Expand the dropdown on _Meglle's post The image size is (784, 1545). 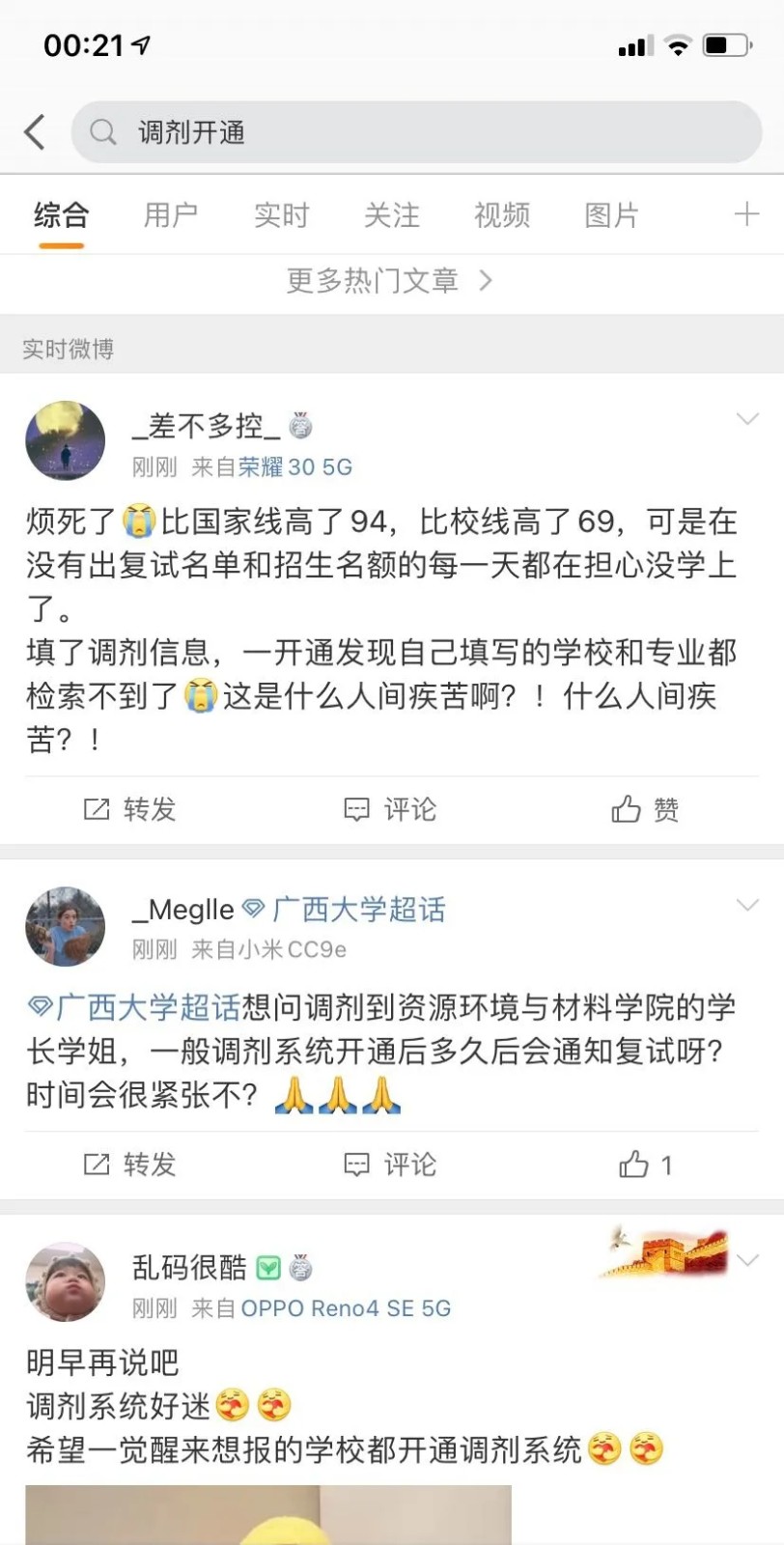point(746,905)
